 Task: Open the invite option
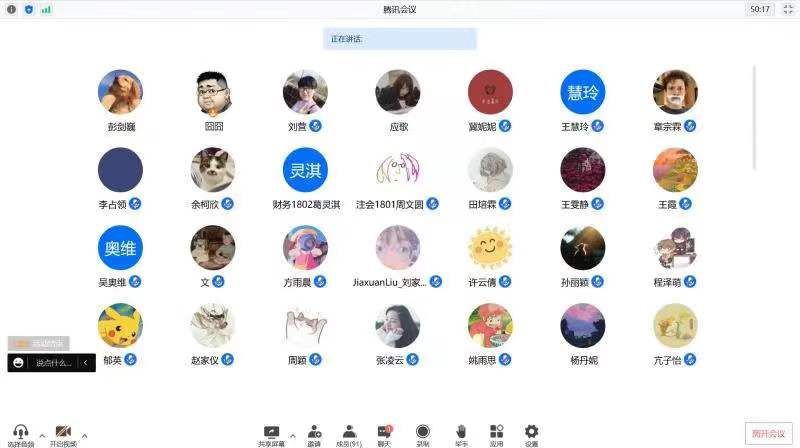314,432
